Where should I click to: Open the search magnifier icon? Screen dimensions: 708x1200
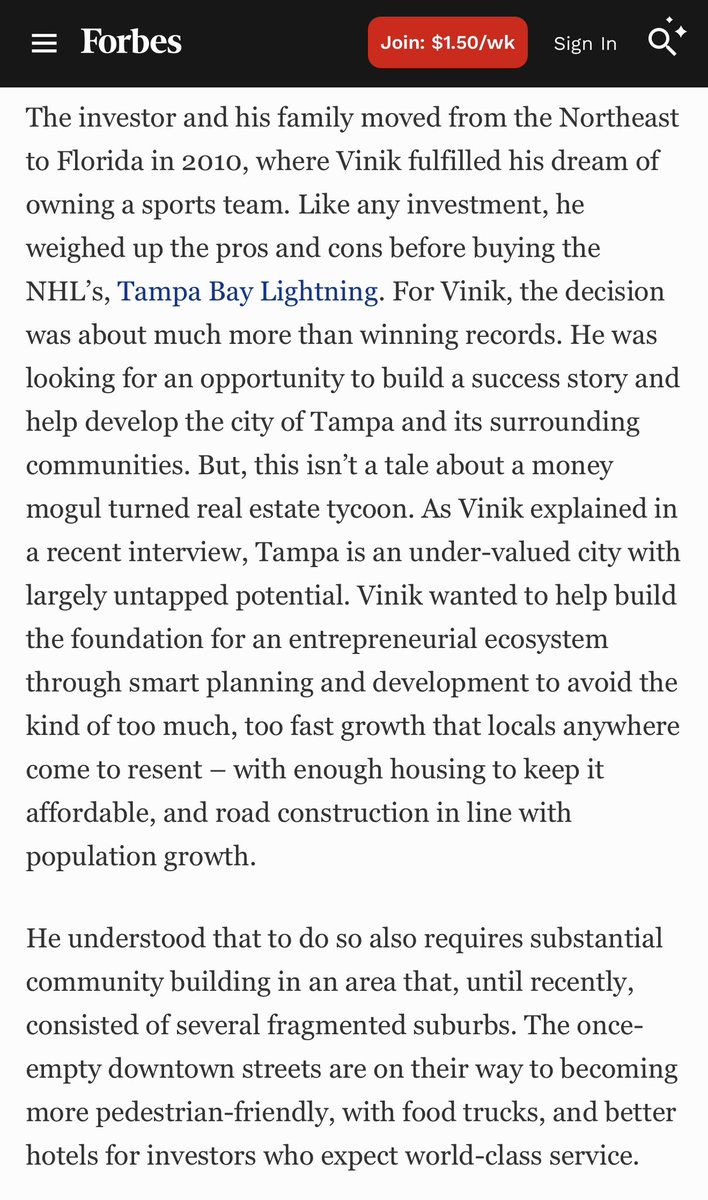[662, 41]
